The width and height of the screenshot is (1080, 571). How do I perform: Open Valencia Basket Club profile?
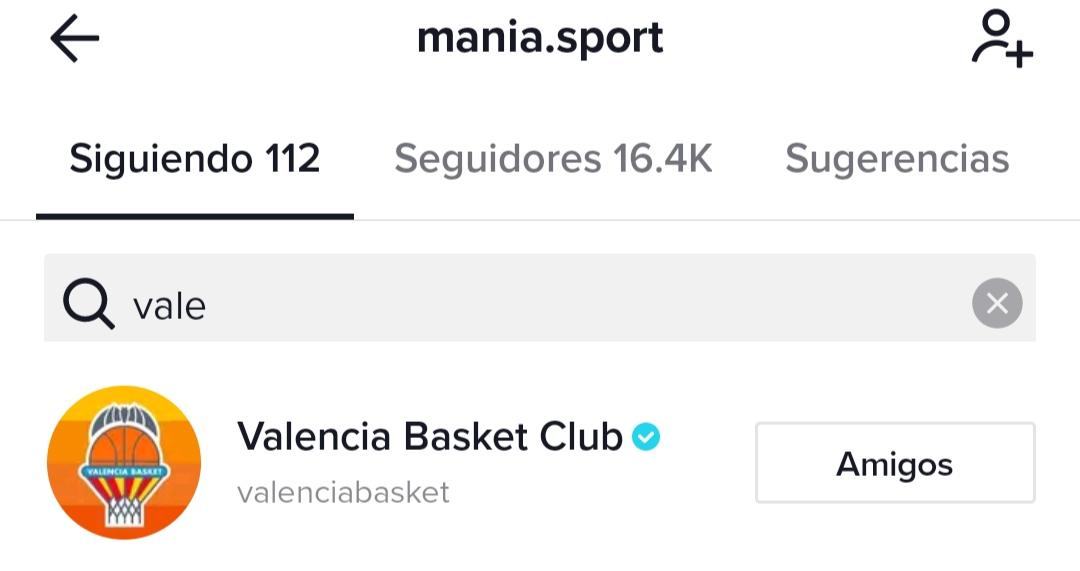coord(430,438)
